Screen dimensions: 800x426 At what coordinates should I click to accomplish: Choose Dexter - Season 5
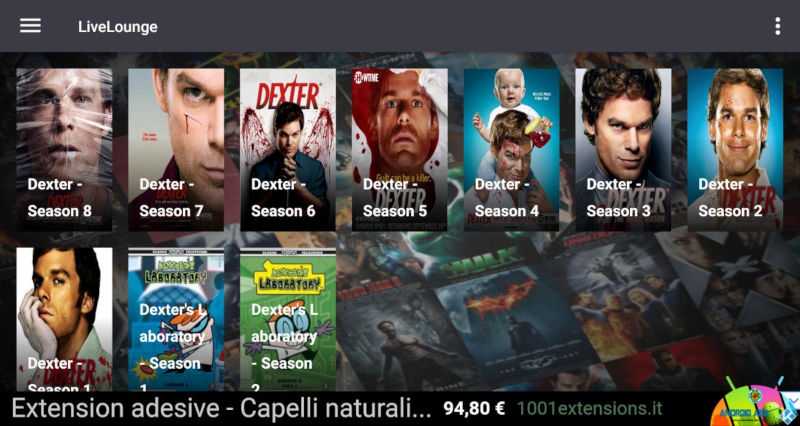(x=400, y=150)
